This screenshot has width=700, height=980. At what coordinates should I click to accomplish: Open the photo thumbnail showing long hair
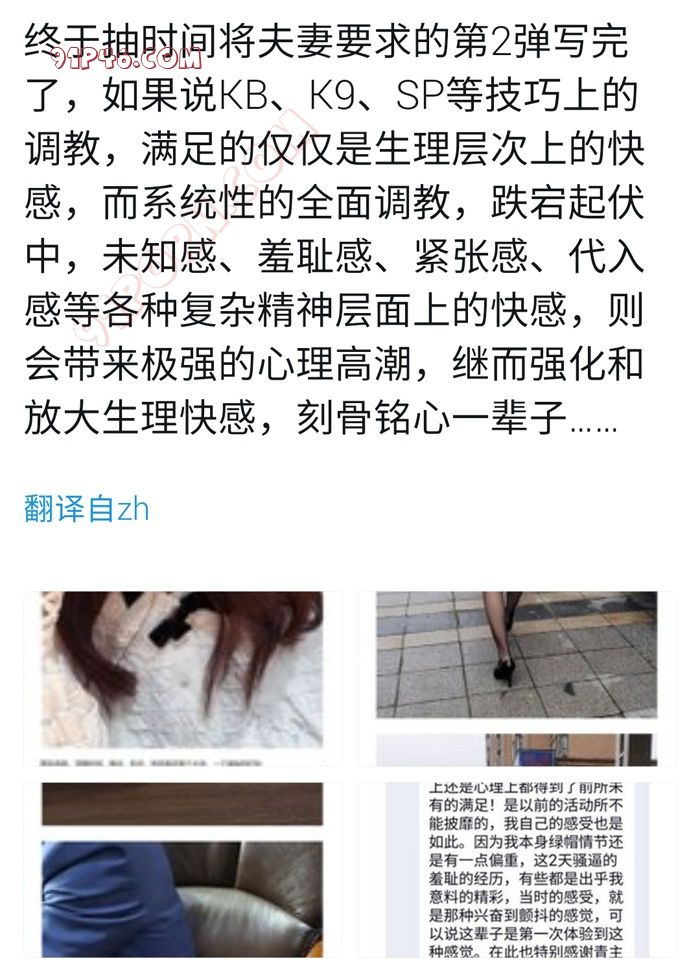click(183, 678)
